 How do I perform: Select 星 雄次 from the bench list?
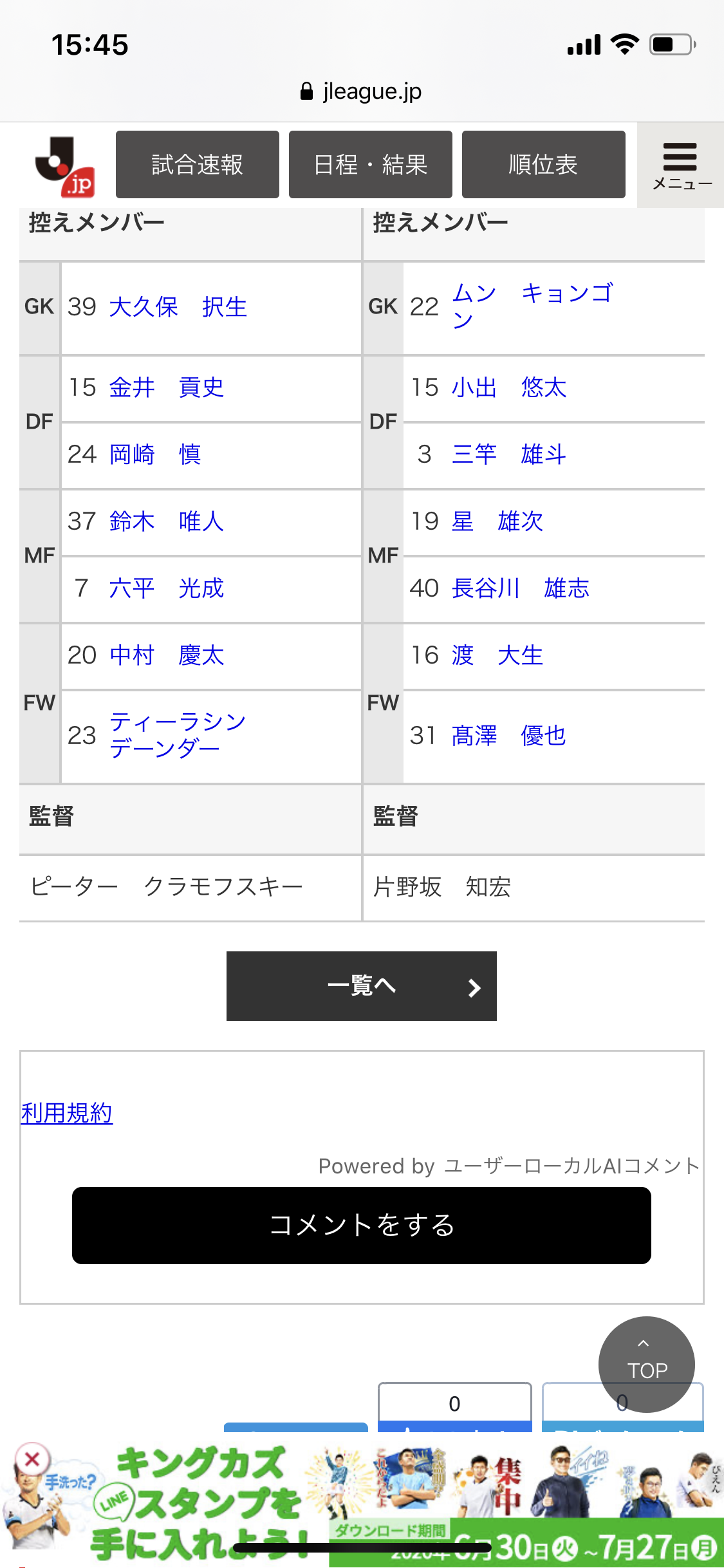pos(497,521)
